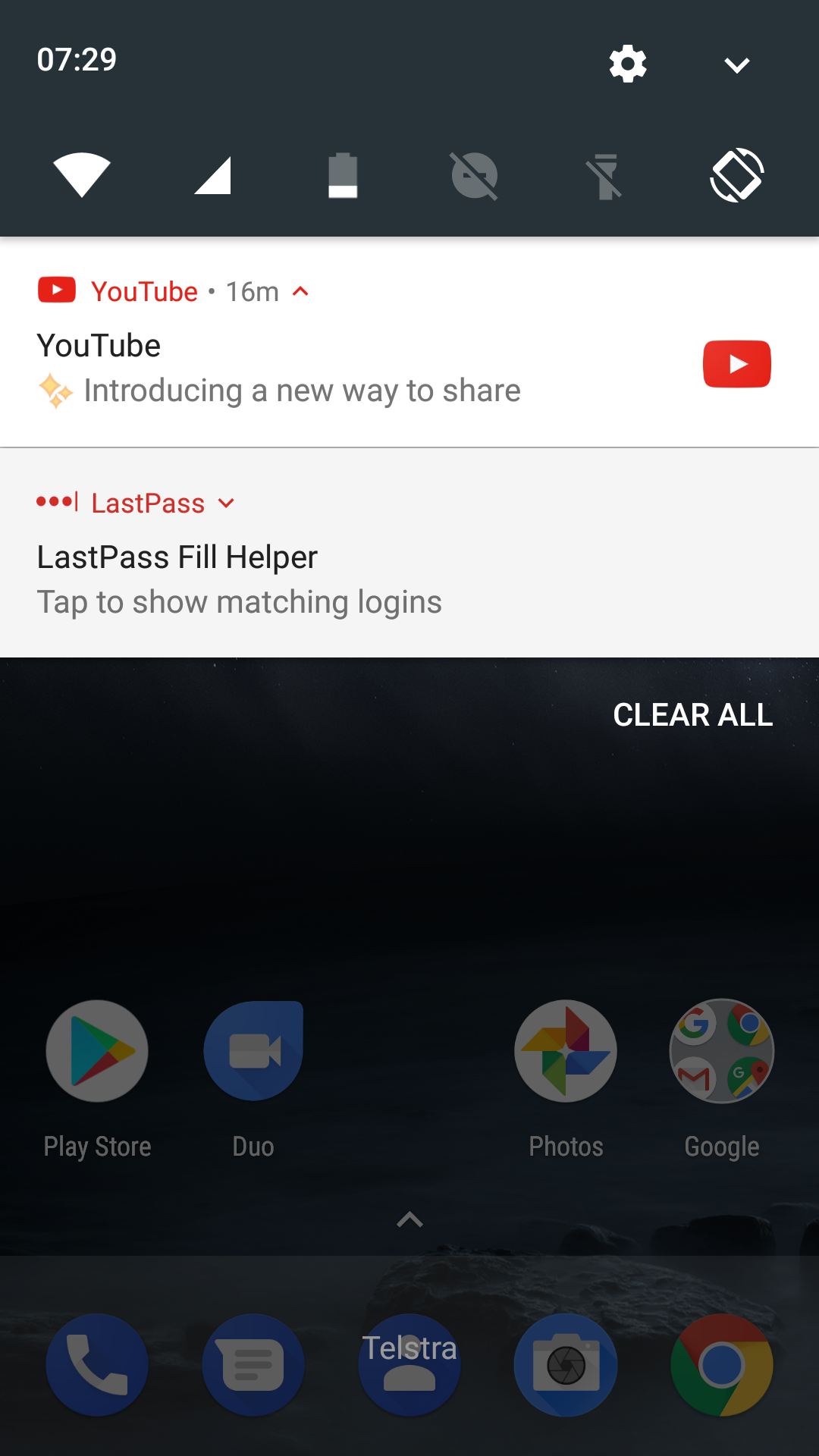Turn on the flashlight
This screenshot has width=819, height=1456.
coord(605,175)
